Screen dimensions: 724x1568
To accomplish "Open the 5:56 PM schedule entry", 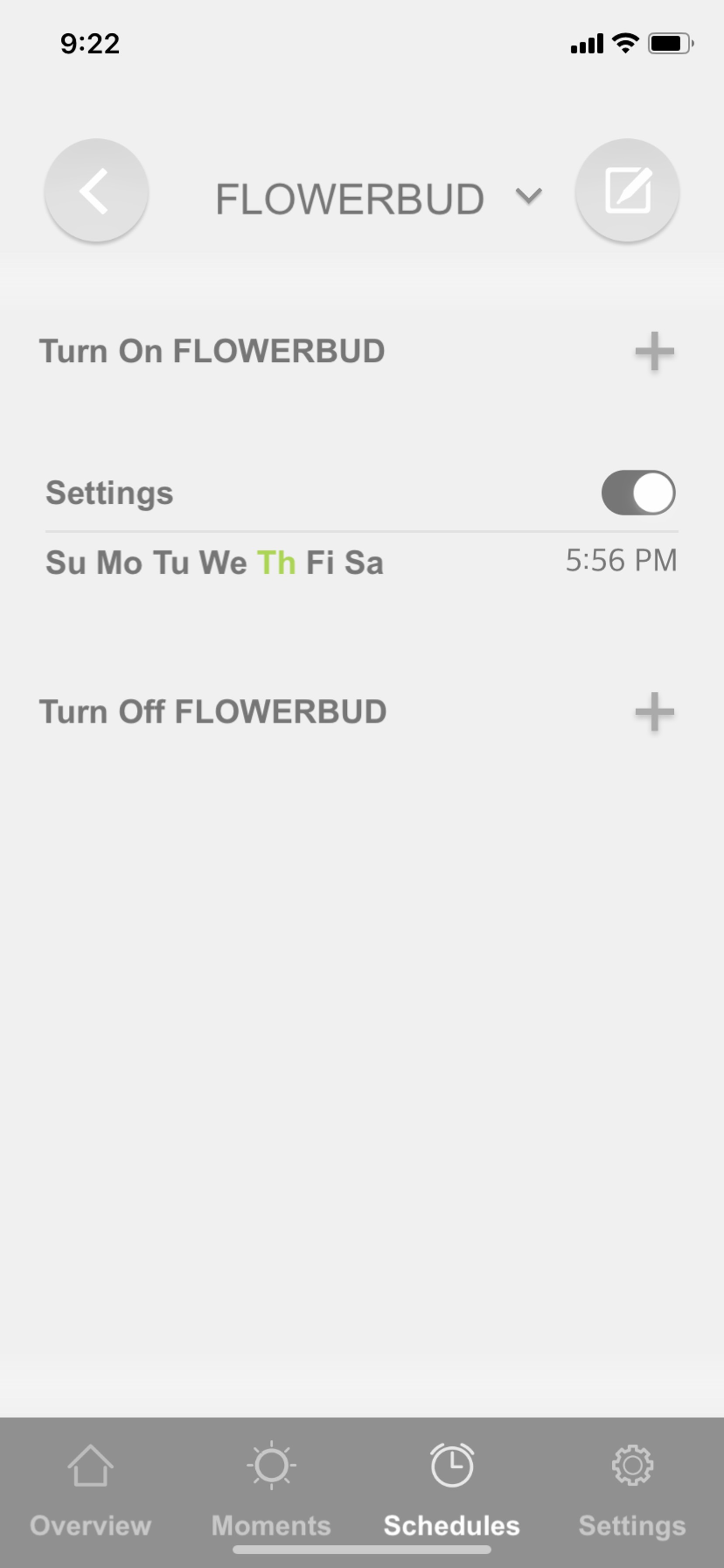I will click(x=620, y=560).
